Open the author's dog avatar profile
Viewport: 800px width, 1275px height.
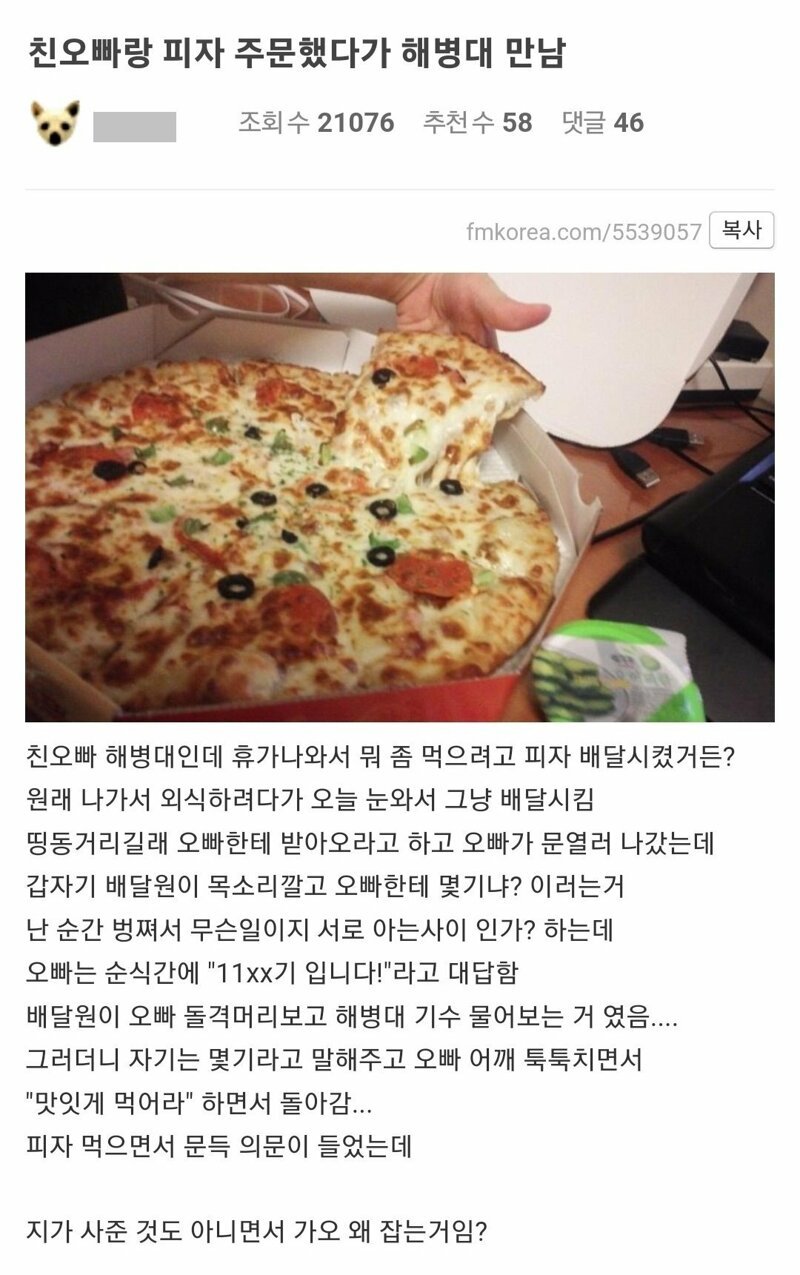(54, 123)
